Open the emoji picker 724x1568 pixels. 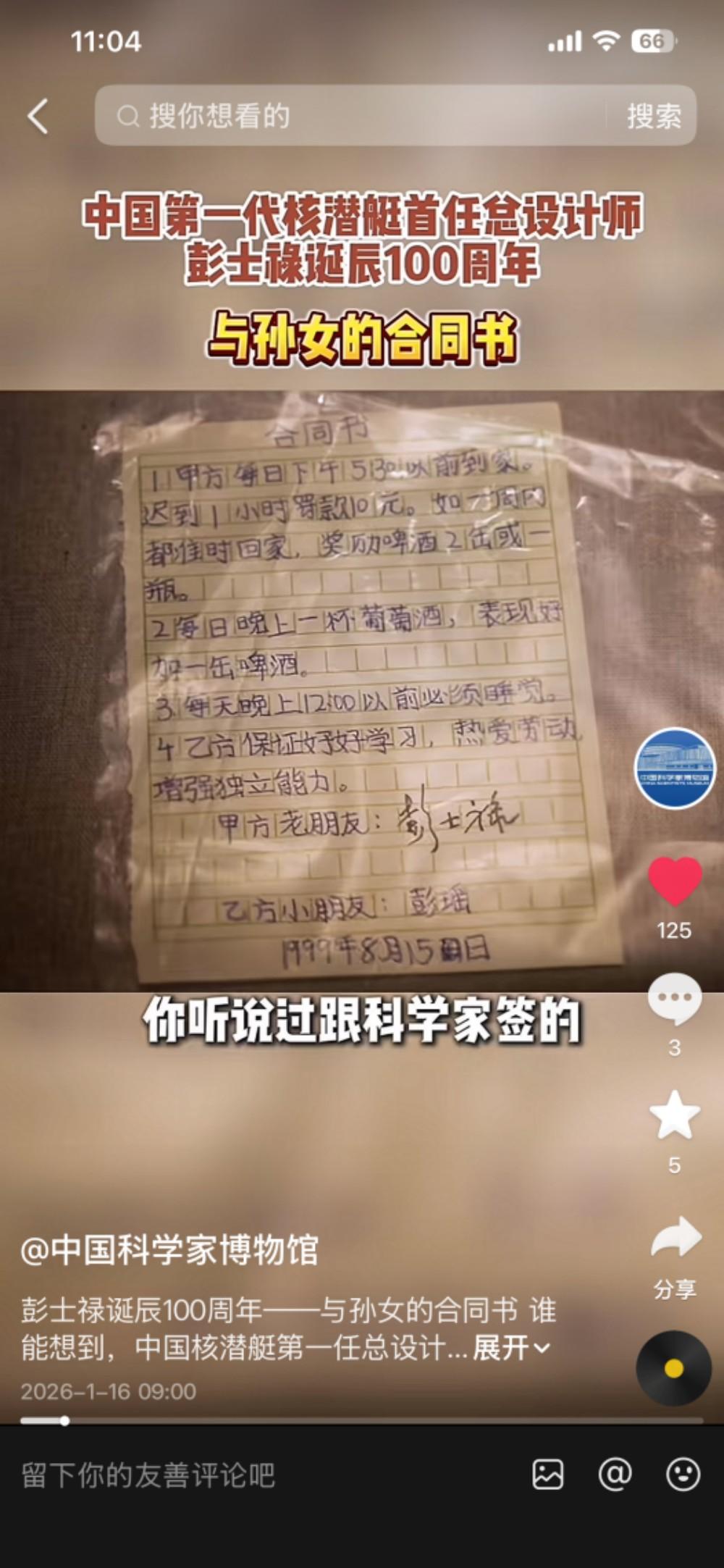click(x=682, y=1475)
